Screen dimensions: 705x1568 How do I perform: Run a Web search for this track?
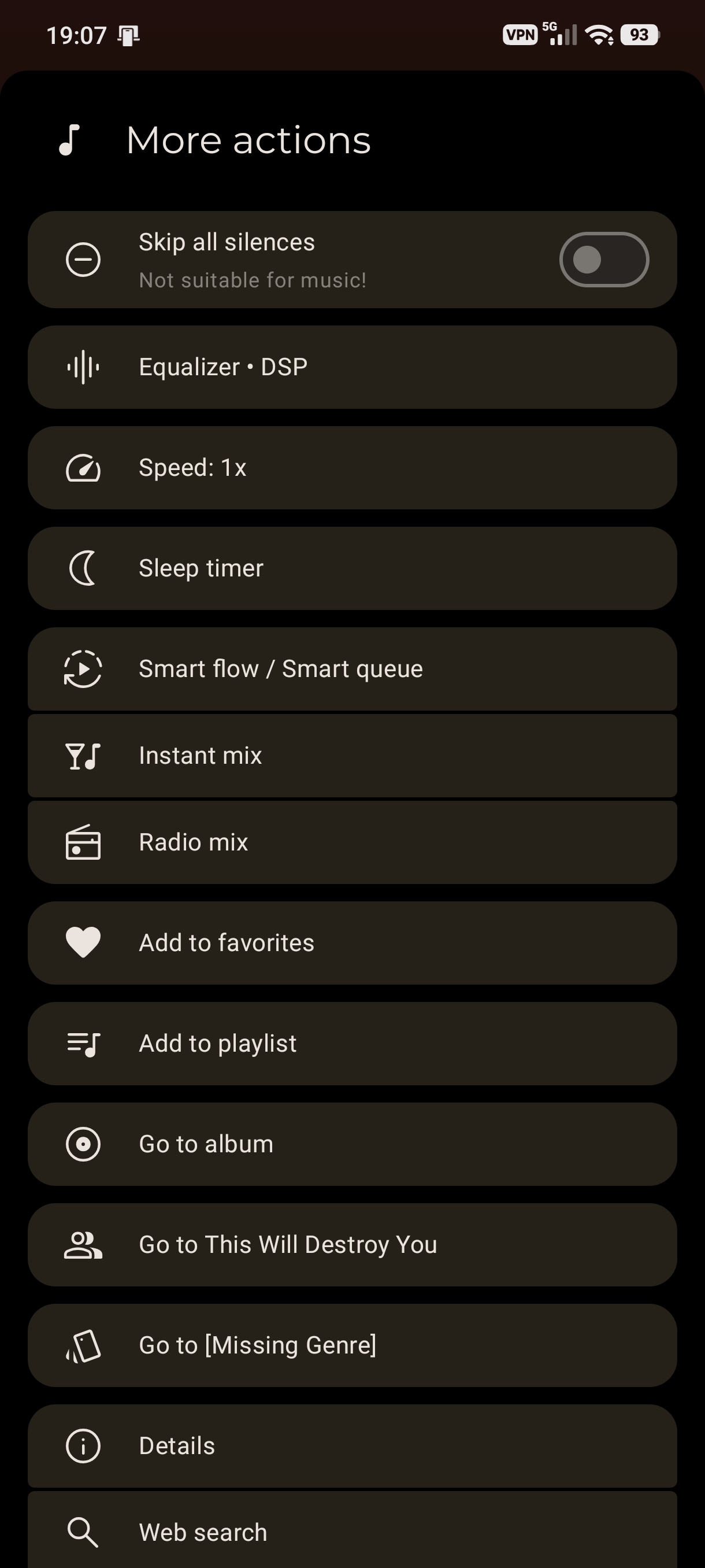tap(351, 1532)
